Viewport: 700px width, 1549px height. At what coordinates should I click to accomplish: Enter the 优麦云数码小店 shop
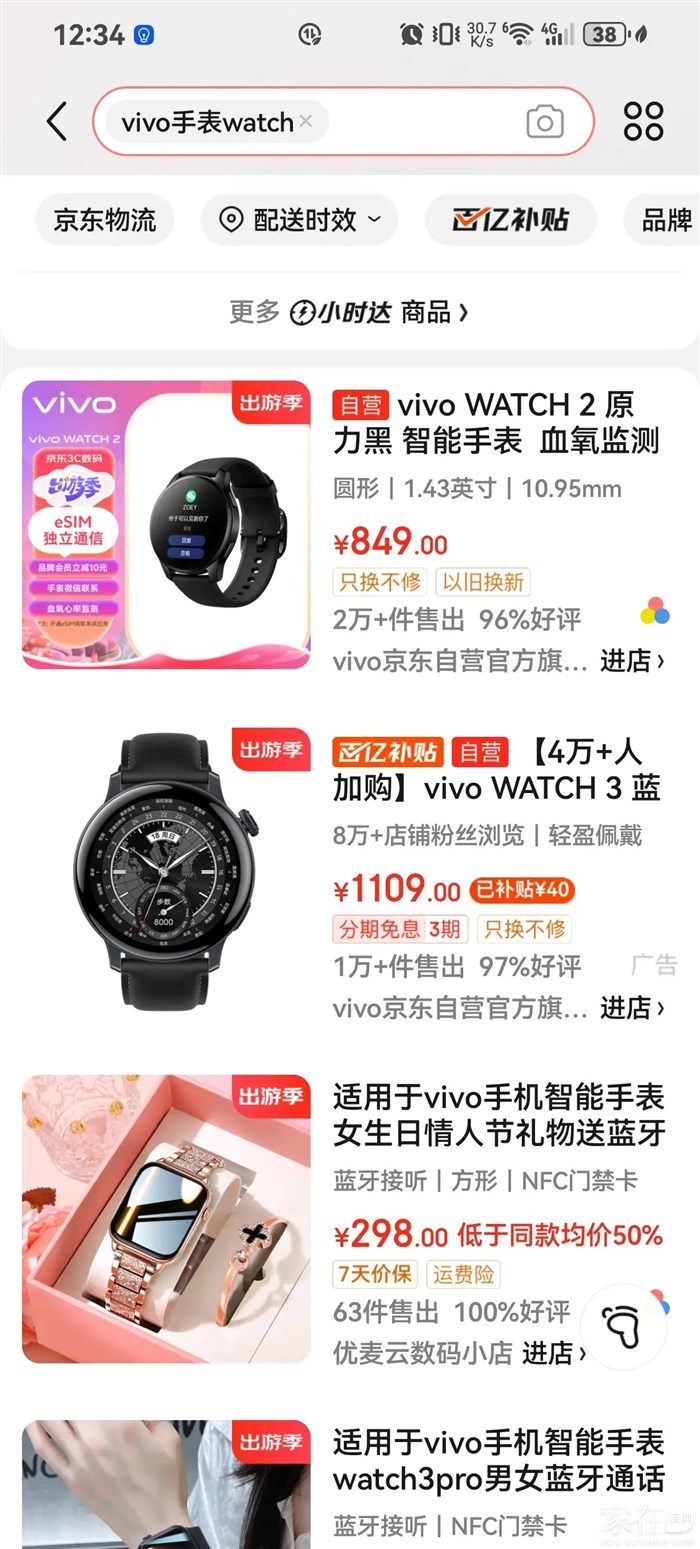(550, 1353)
